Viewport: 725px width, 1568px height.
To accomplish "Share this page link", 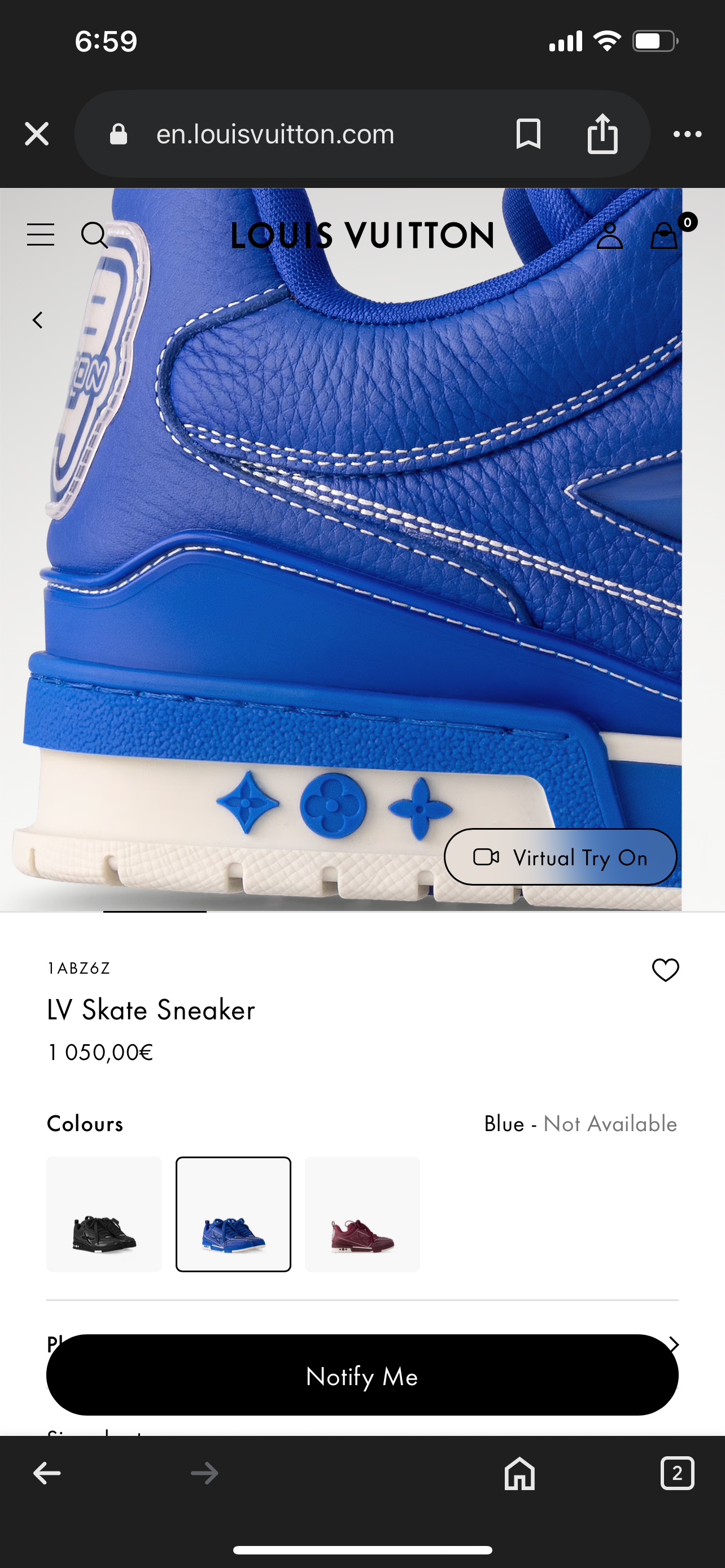I will (x=602, y=134).
